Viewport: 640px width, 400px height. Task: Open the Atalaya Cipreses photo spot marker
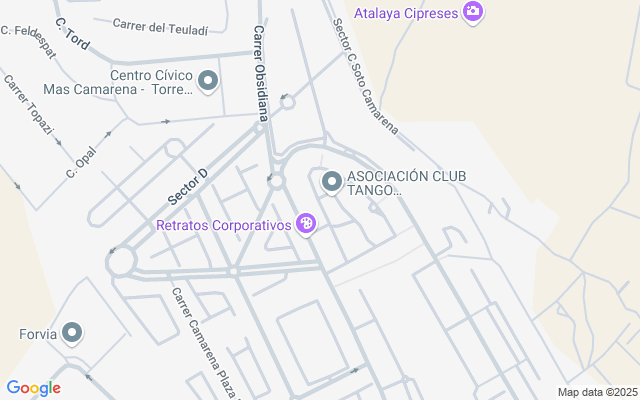pos(473,13)
